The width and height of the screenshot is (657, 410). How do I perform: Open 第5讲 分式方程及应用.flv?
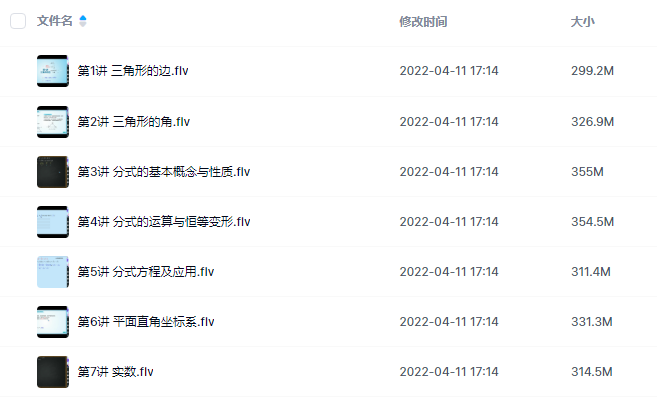tap(145, 272)
